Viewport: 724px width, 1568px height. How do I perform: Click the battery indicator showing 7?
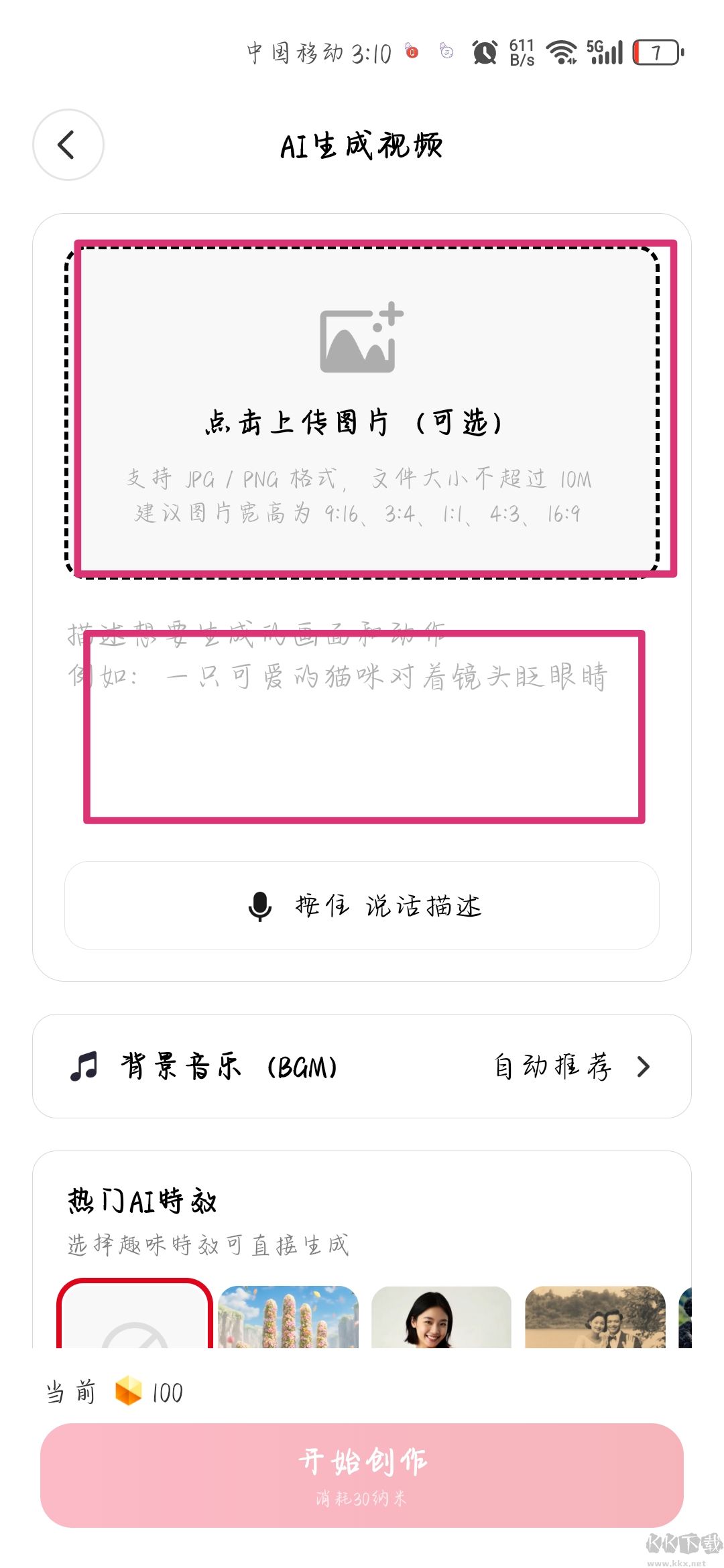pyautogui.click(x=656, y=52)
